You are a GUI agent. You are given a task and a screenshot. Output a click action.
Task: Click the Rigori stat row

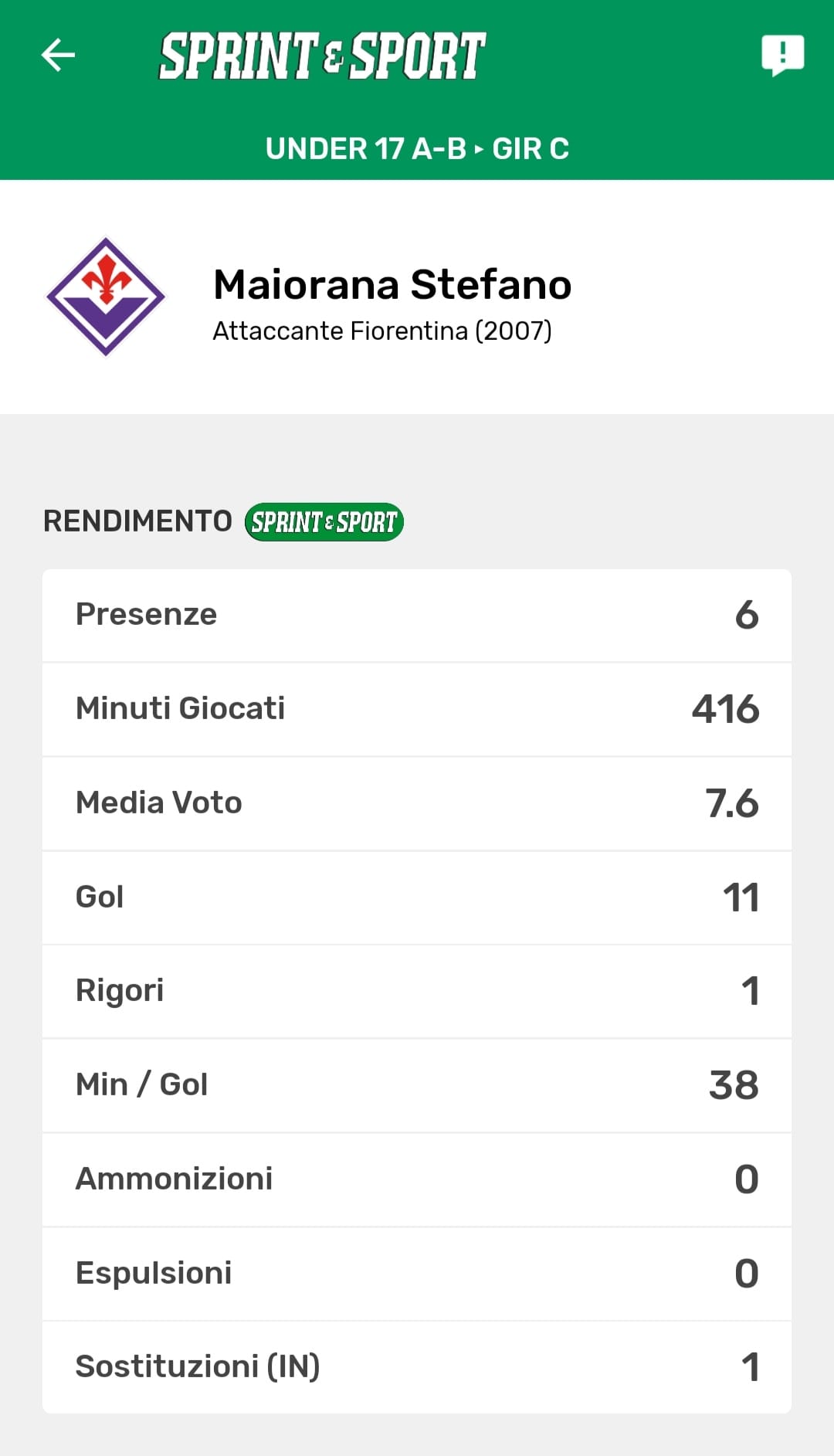(x=417, y=992)
